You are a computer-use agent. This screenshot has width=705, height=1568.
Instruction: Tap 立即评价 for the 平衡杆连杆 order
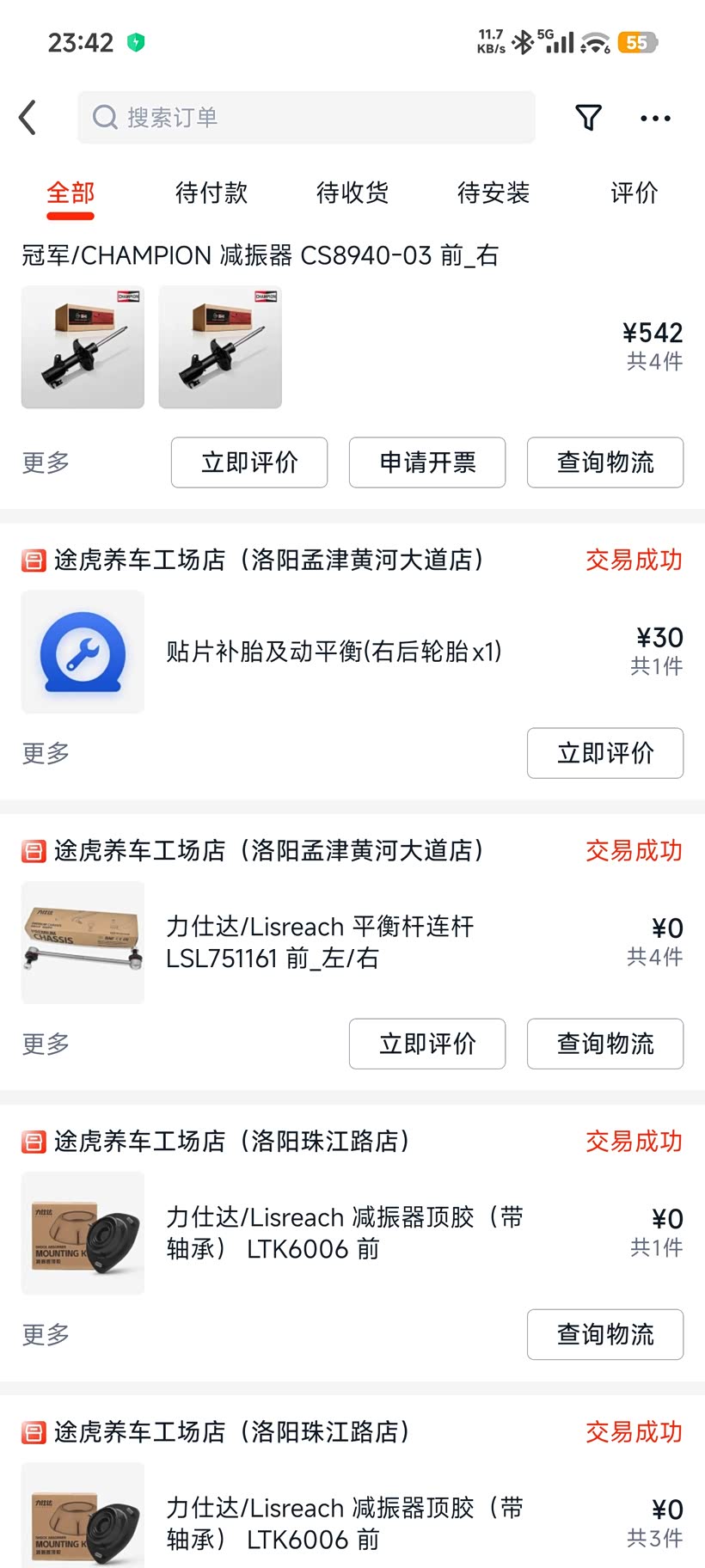[427, 1044]
